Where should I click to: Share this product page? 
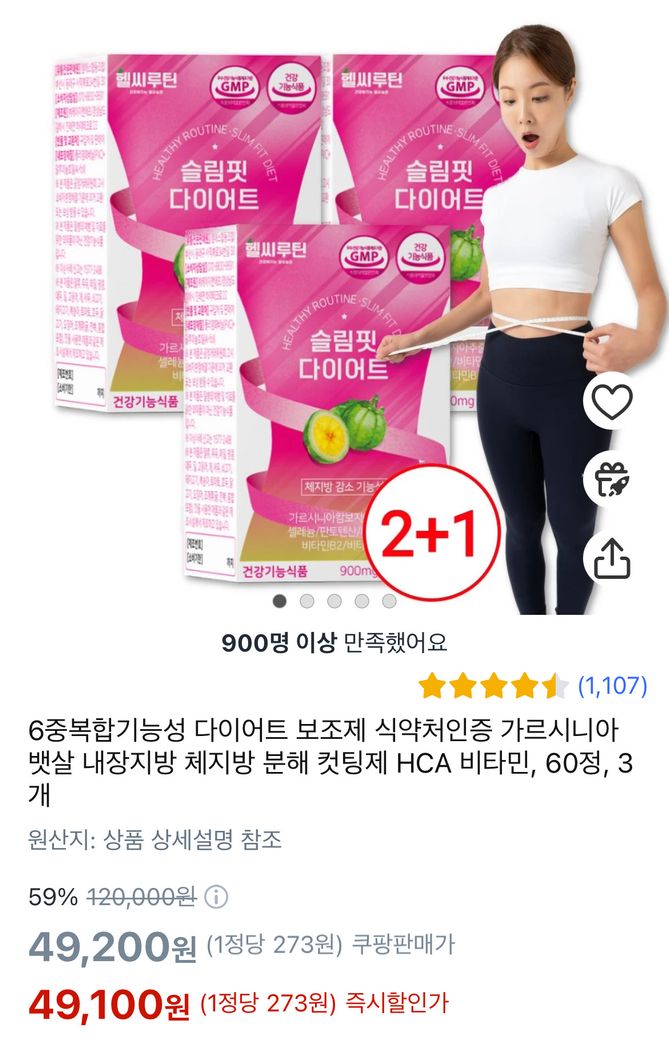(x=613, y=557)
